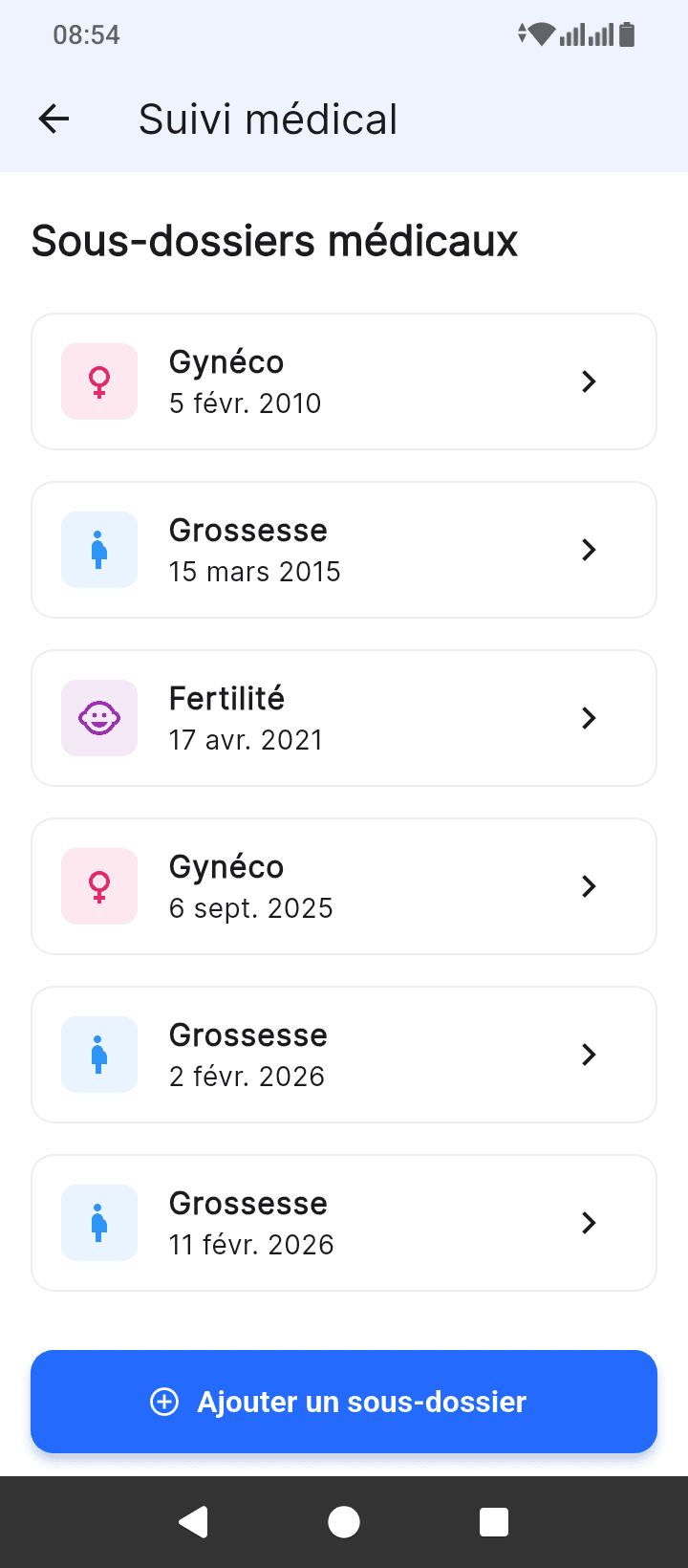The height and width of the screenshot is (1568, 688).
Task: Expand the Grossesse 2015 entry chevron
Action: [x=589, y=549]
